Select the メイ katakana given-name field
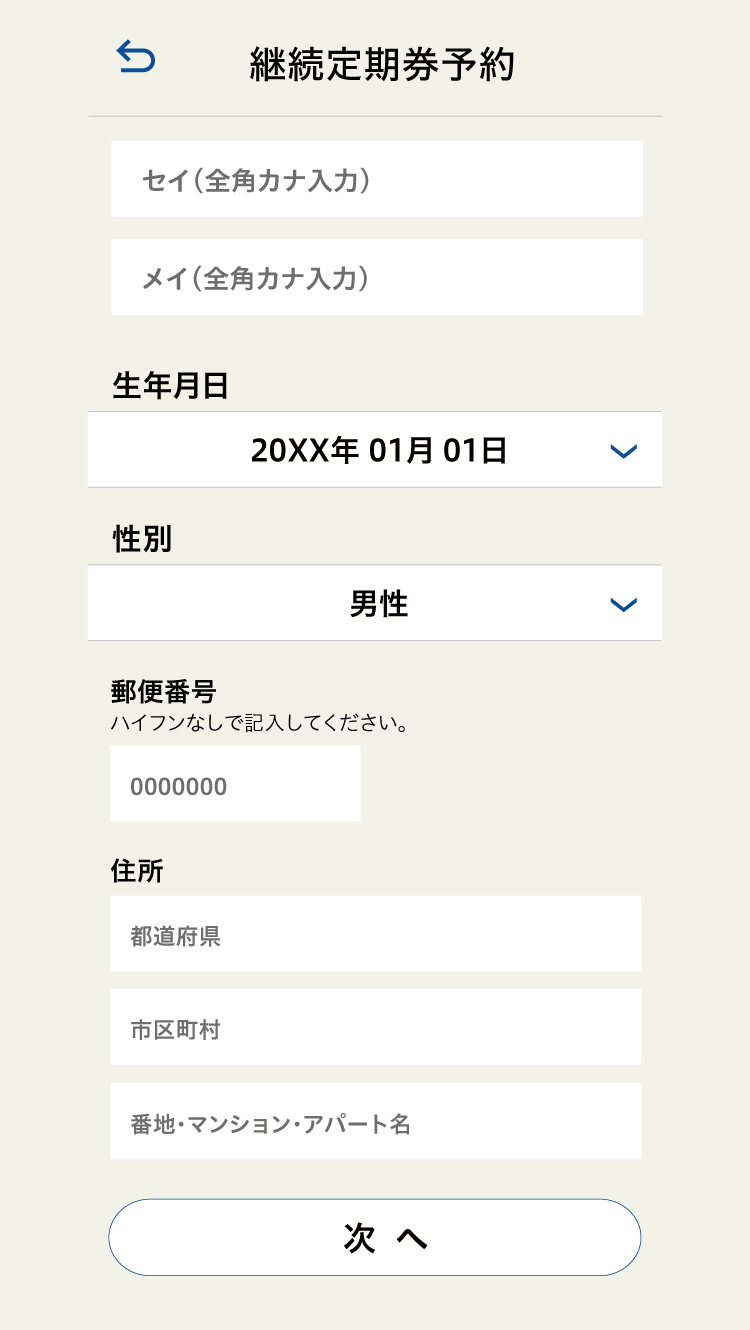Image resolution: width=750 pixels, height=1330 pixels. click(375, 277)
